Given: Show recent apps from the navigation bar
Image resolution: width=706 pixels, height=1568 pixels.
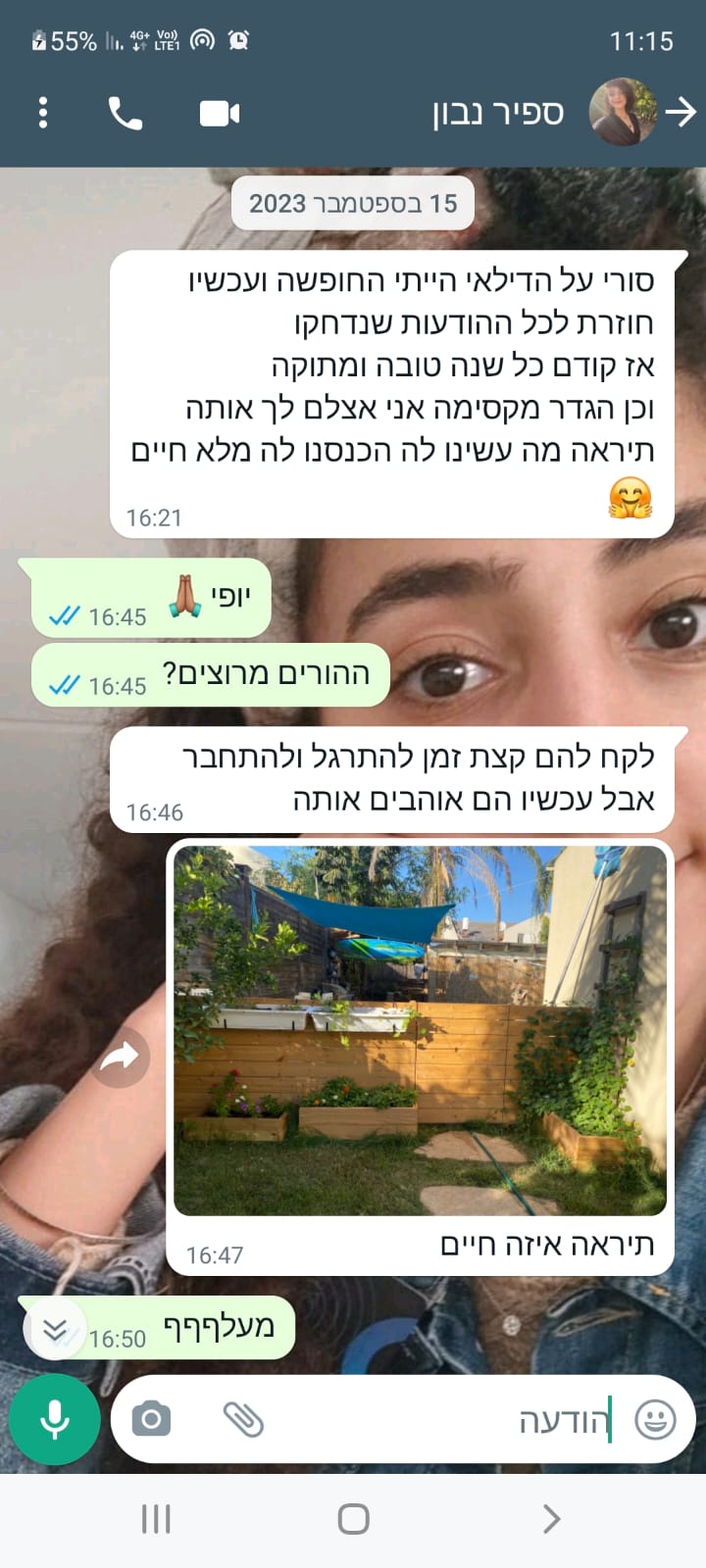Looking at the screenshot, I should pyautogui.click(x=156, y=1519).
